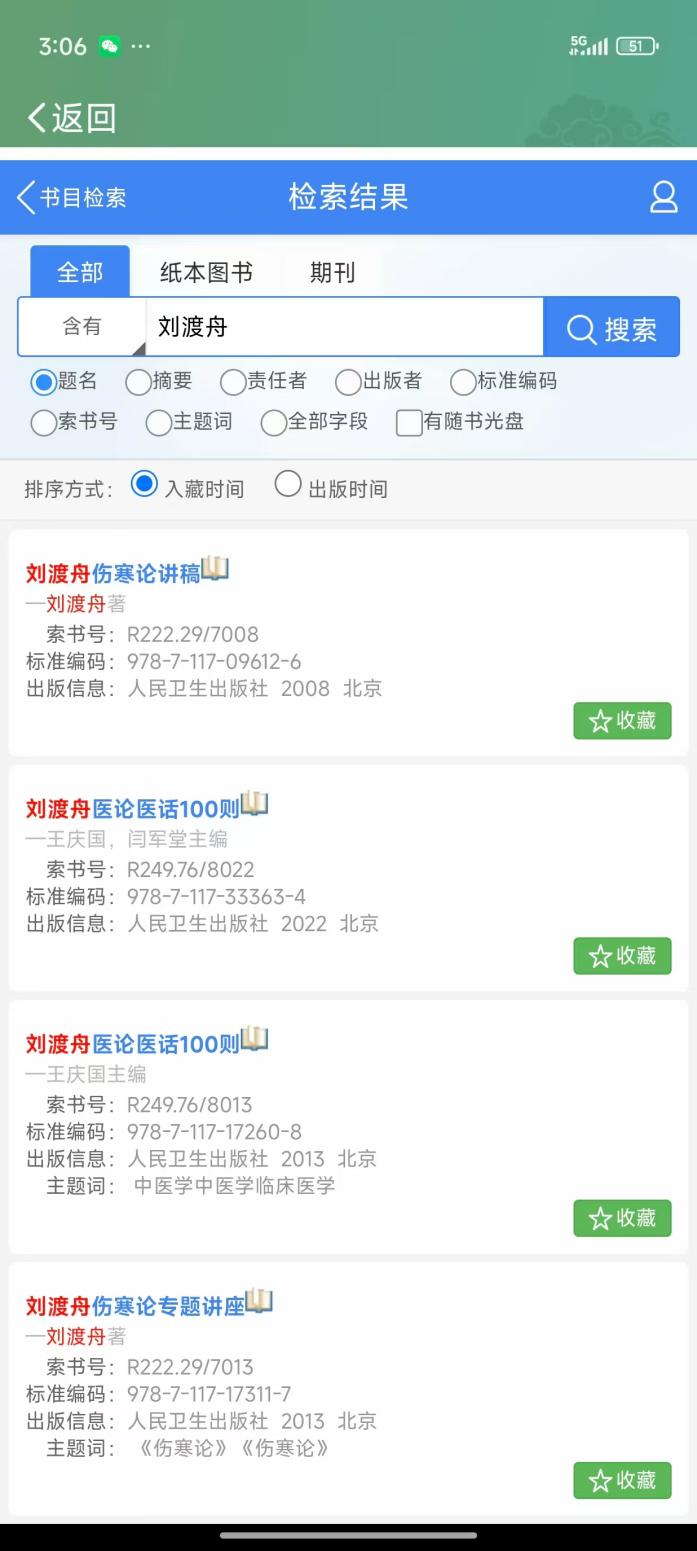The width and height of the screenshot is (697, 1551).
Task: Tap 返回 at the top
Action: 71,118
